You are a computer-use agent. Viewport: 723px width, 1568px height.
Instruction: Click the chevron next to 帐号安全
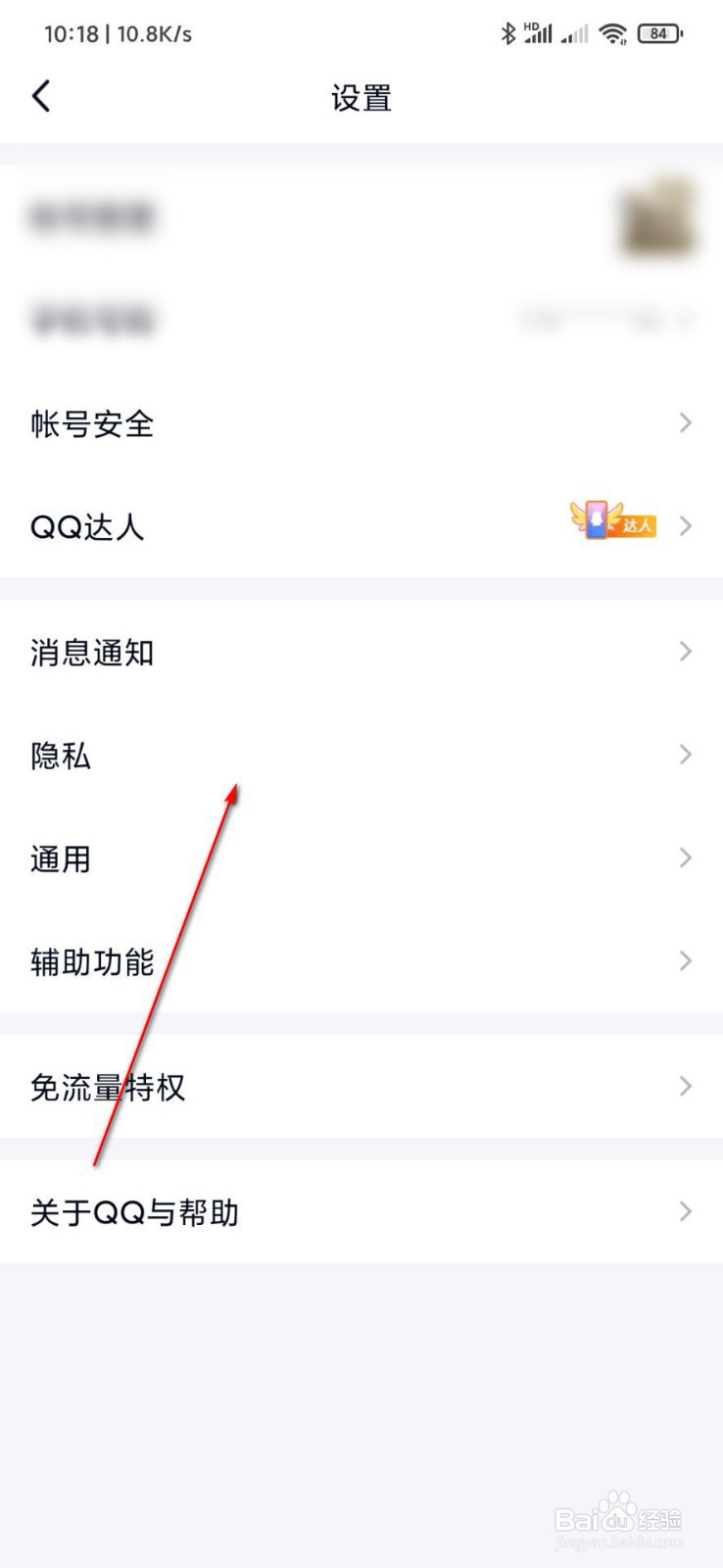click(x=686, y=422)
